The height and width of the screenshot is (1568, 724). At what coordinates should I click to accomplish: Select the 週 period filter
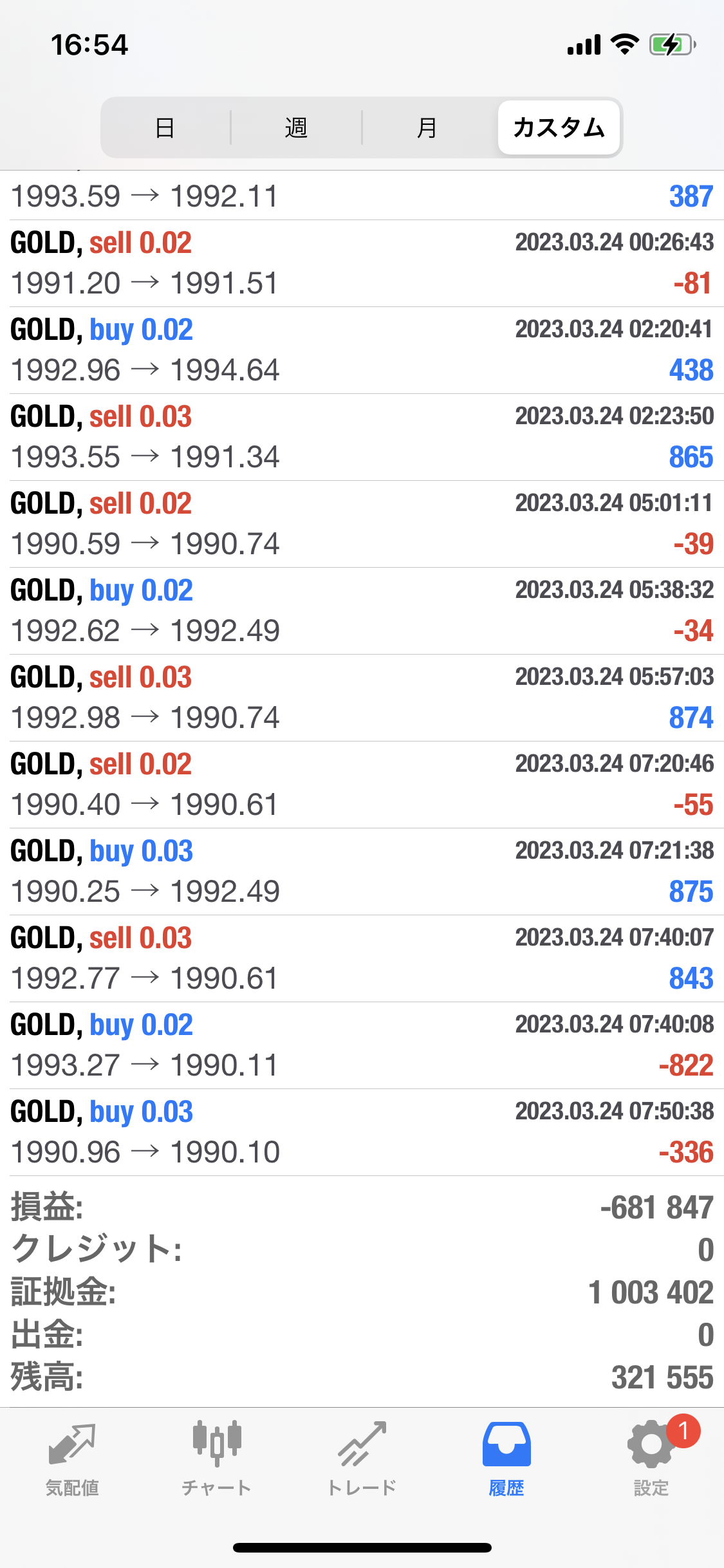coord(296,127)
